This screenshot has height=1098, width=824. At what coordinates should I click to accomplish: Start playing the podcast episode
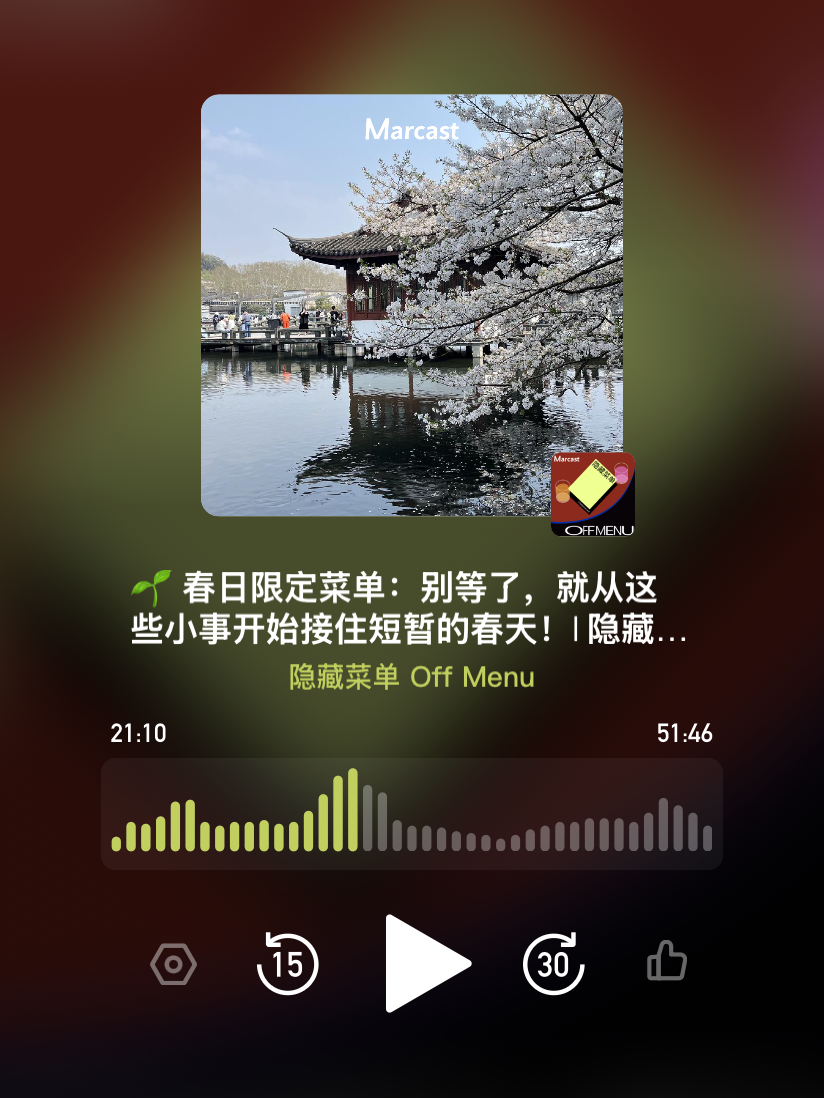(427, 964)
